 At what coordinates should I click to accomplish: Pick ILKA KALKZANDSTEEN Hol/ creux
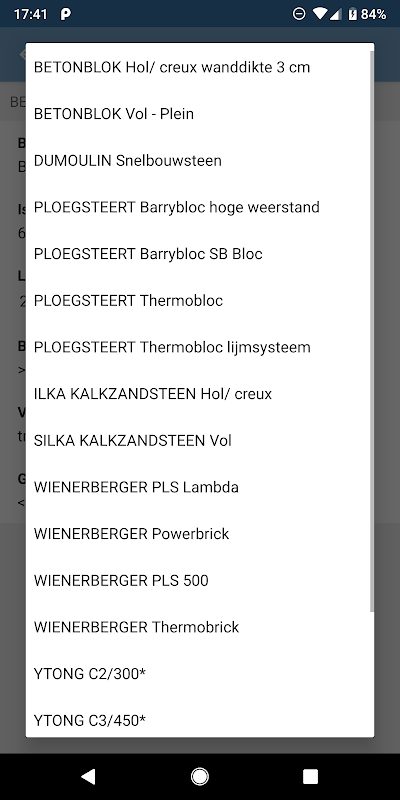click(200, 394)
